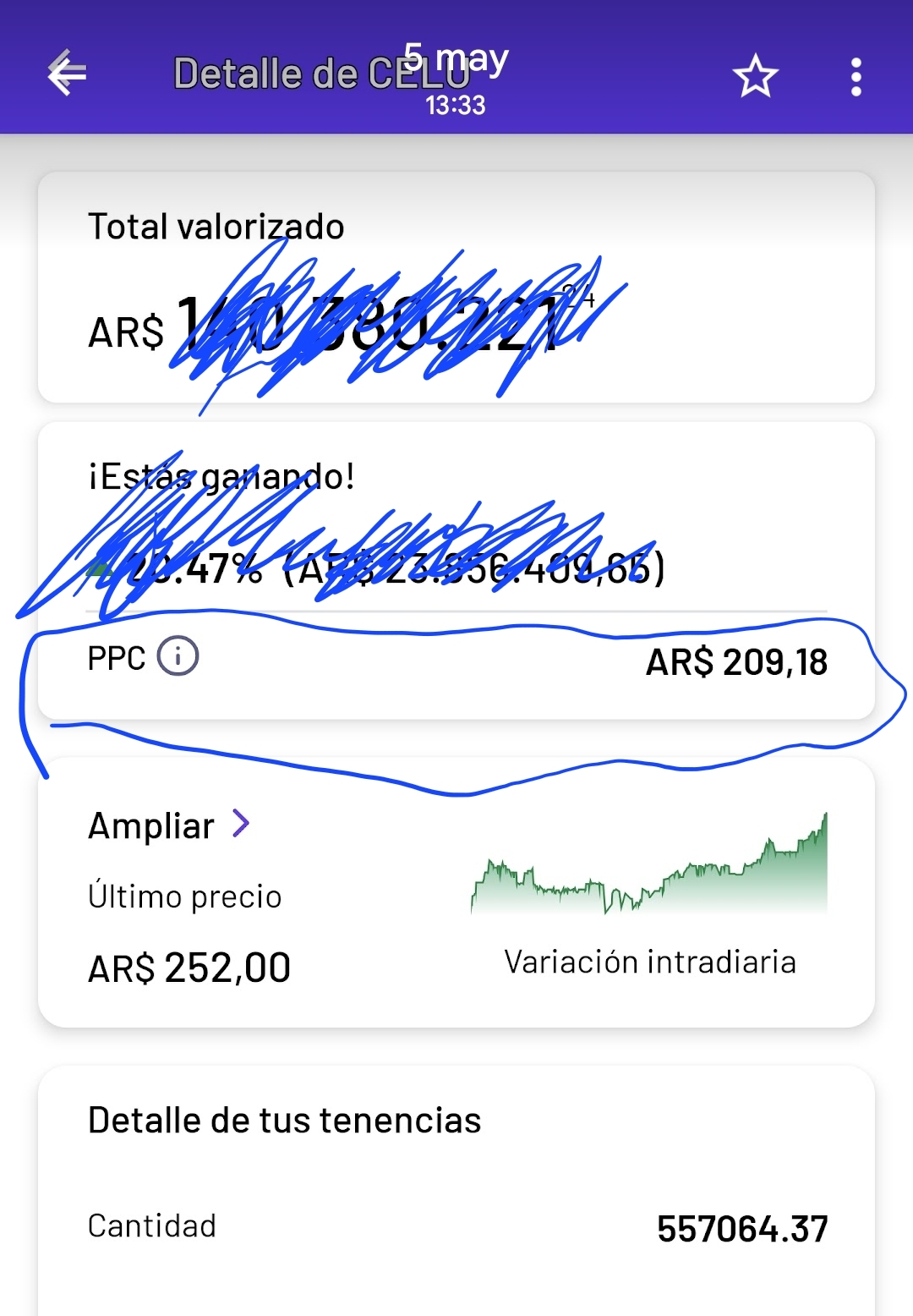Expand the chart via Ampliar
The image size is (913, 1316).
[169, 825]
